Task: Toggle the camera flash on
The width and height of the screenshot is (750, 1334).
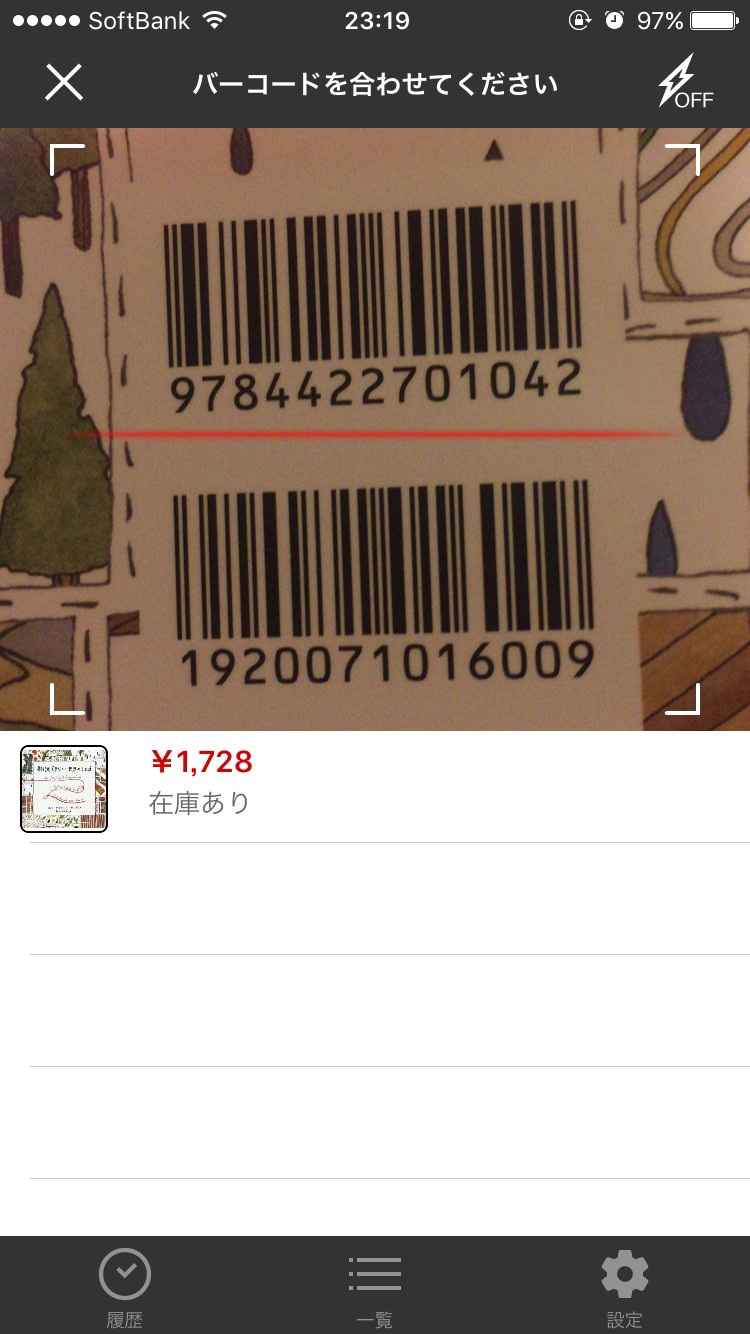Action: (x=684, y=83)
